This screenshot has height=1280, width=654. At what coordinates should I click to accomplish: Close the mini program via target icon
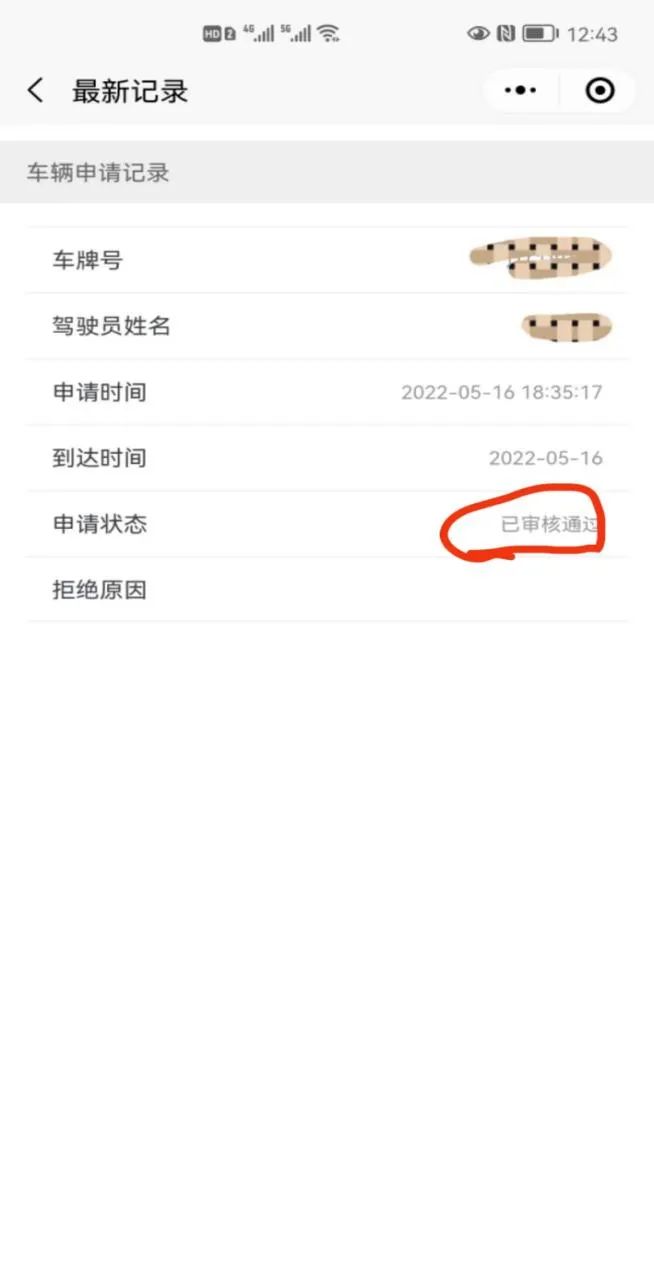(x=599, y=91)
